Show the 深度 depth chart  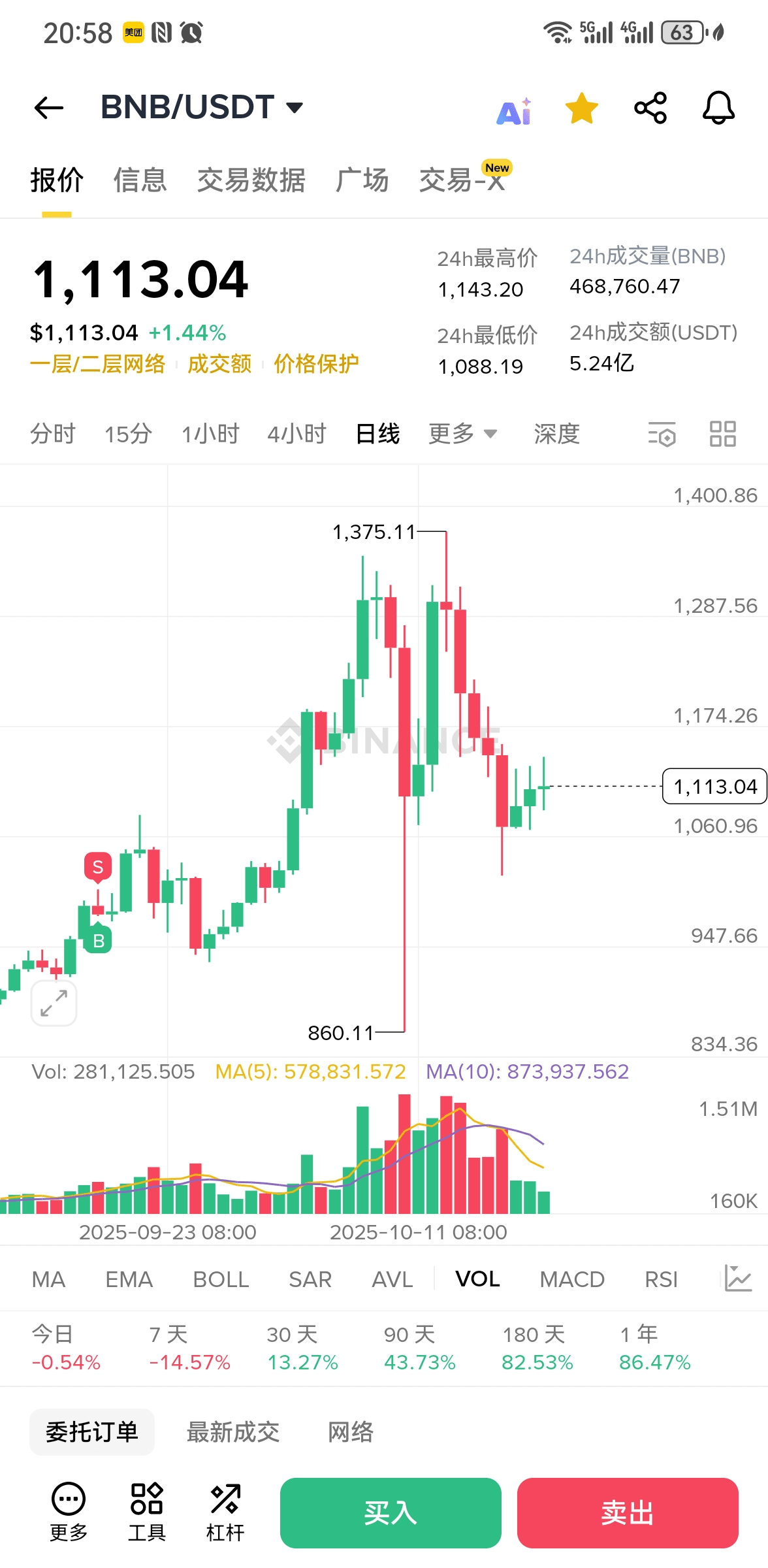point(556,434)
